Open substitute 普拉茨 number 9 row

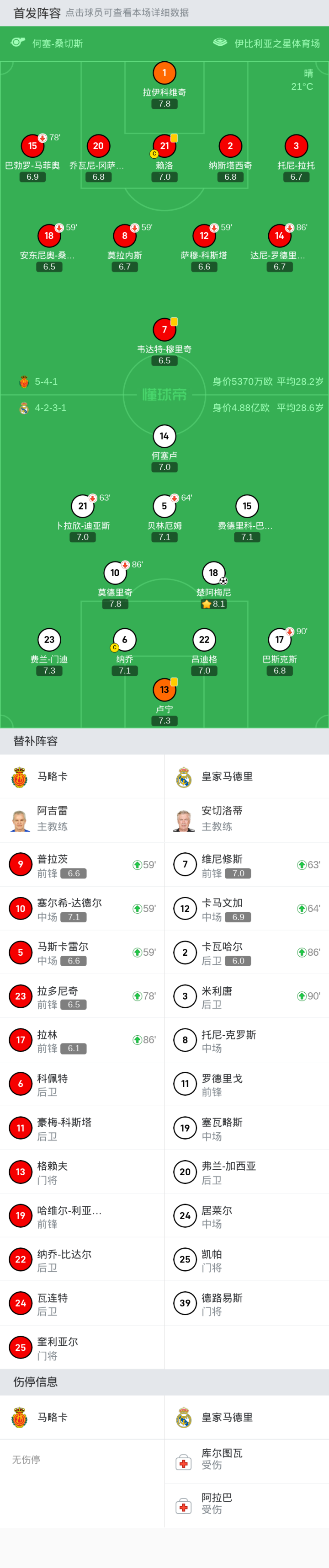tap(82, 864)
